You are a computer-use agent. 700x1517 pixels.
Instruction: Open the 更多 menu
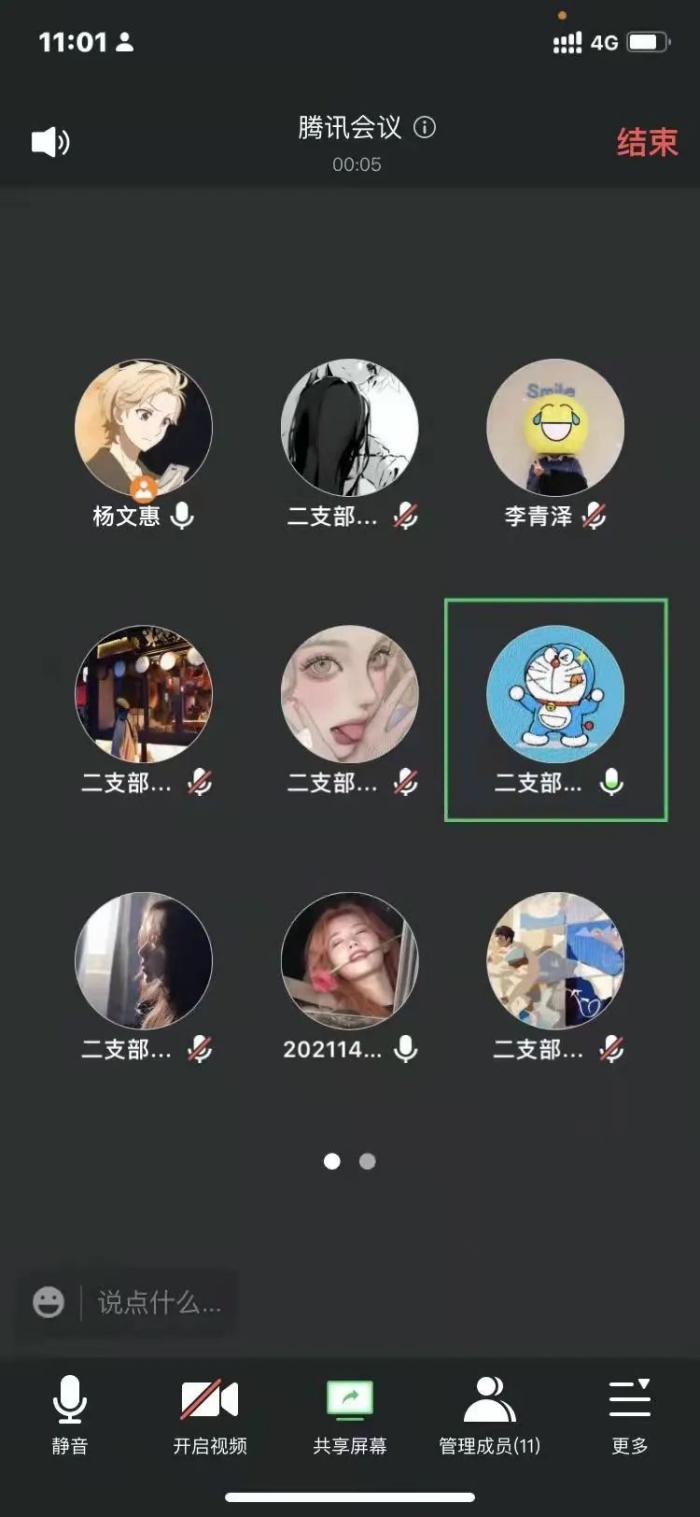[630, 1413]
